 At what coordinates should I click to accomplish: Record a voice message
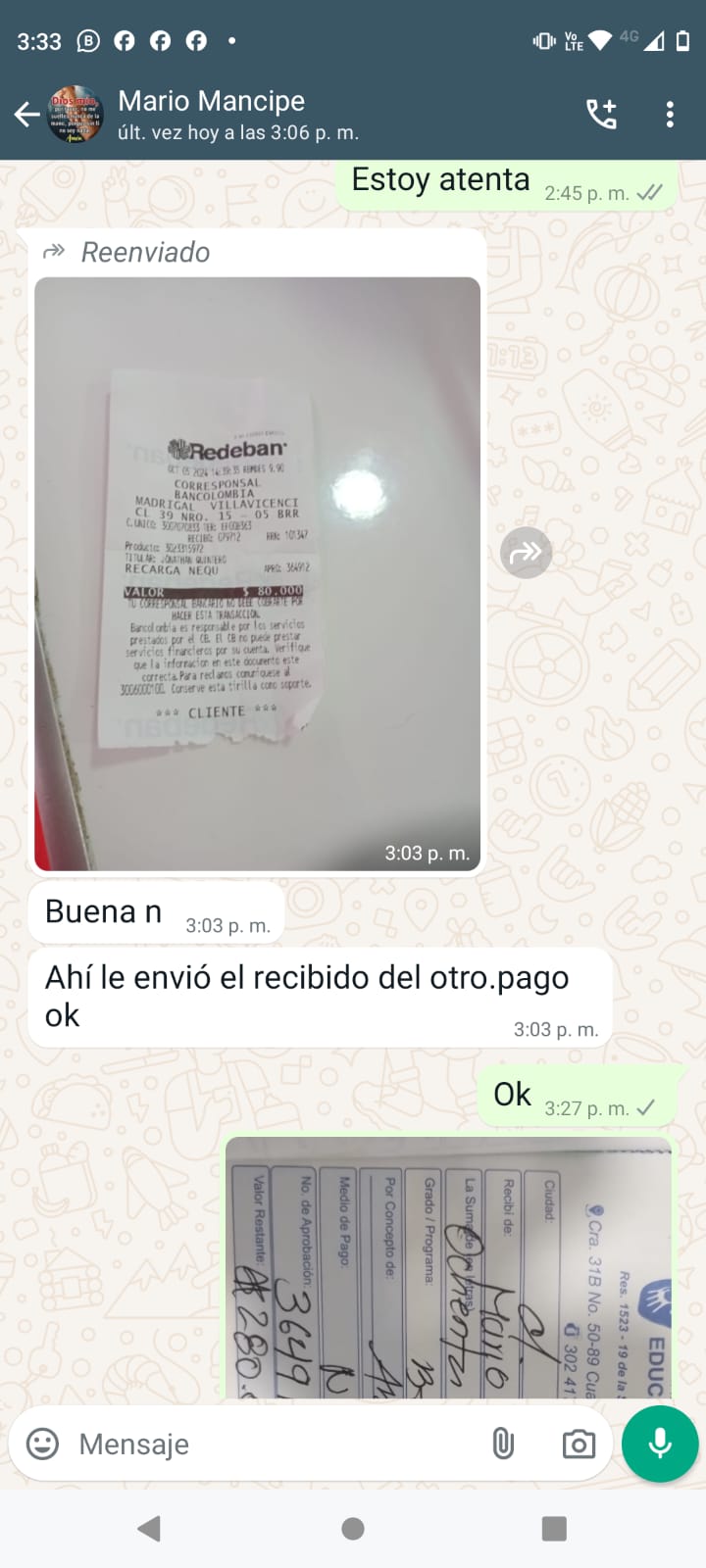(660, 1444)
